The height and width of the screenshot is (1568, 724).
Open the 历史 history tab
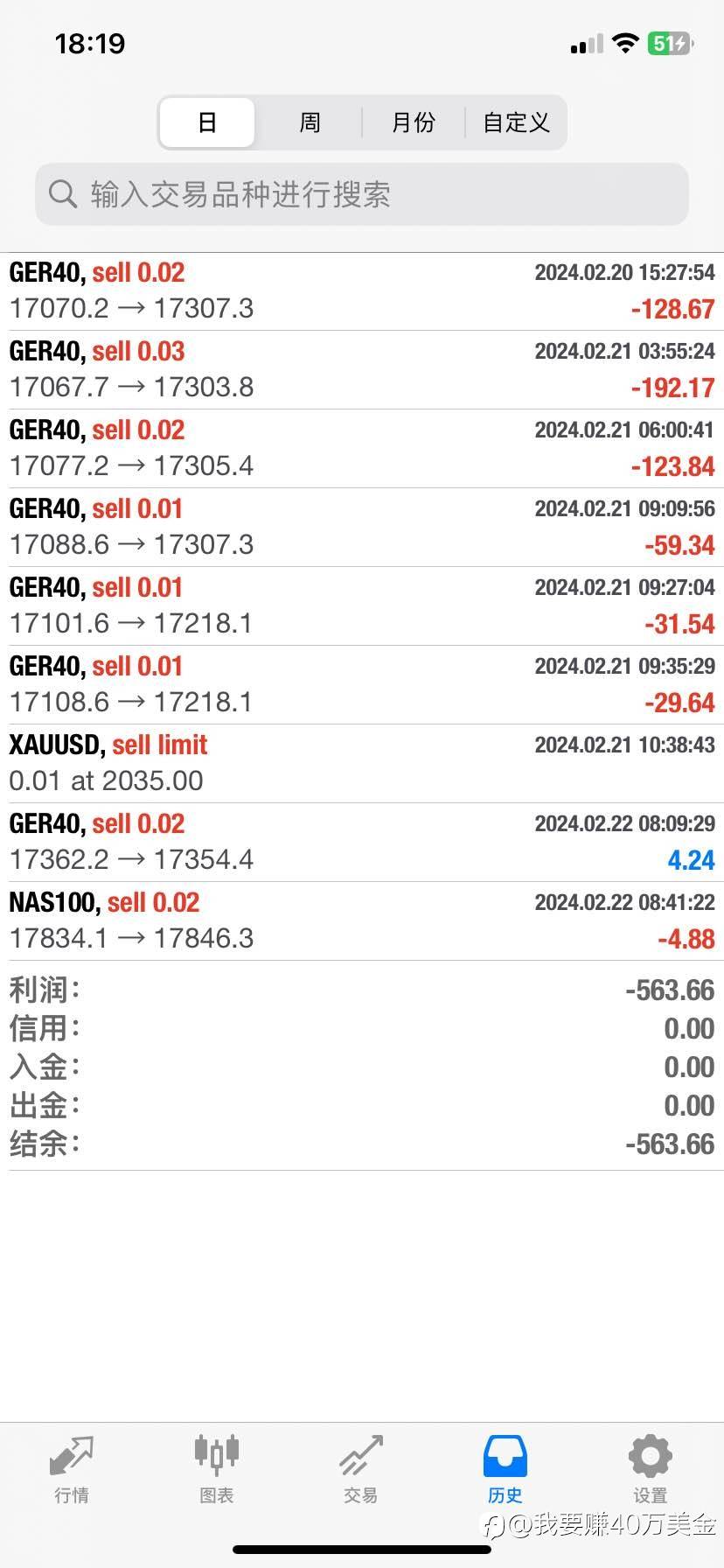(505, 1470)
